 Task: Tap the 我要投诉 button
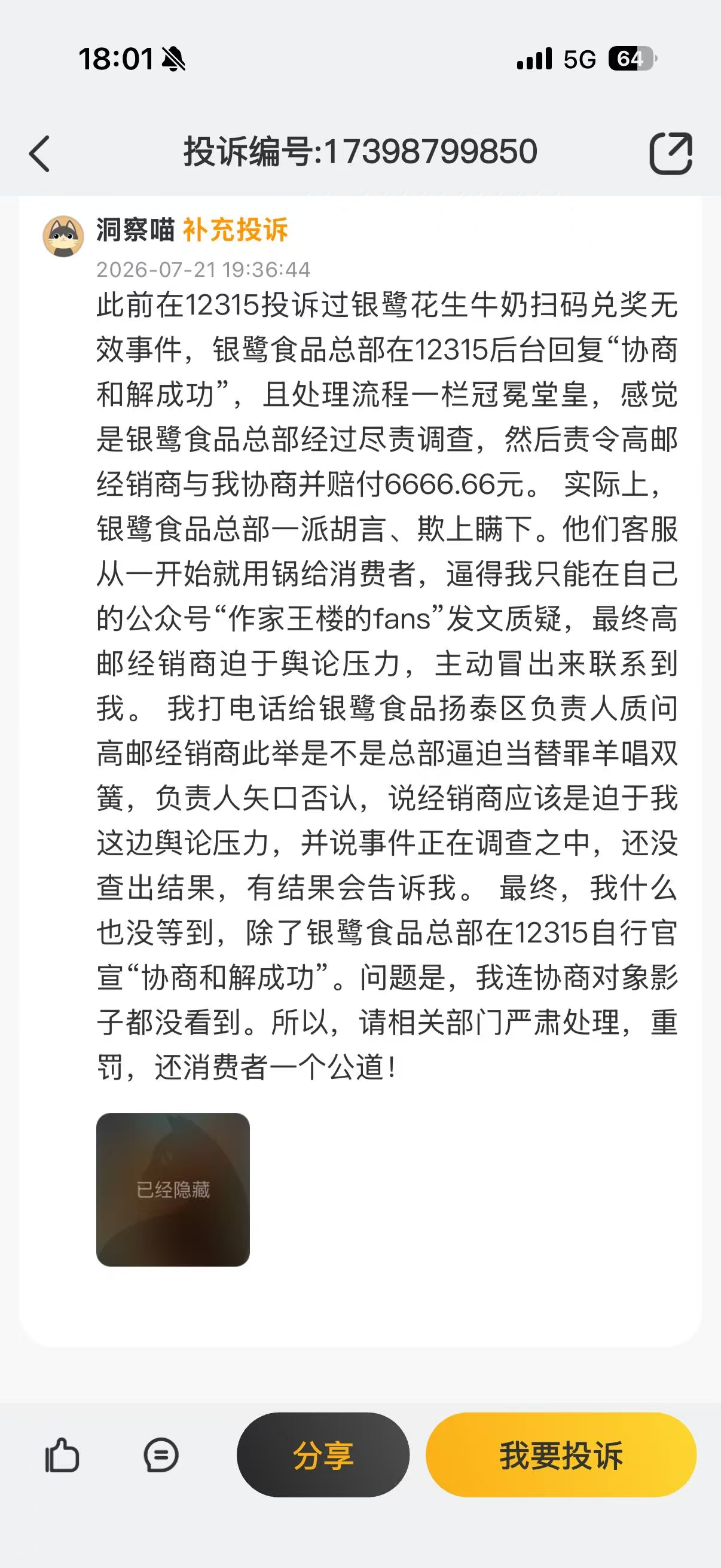click(561, 1455)
